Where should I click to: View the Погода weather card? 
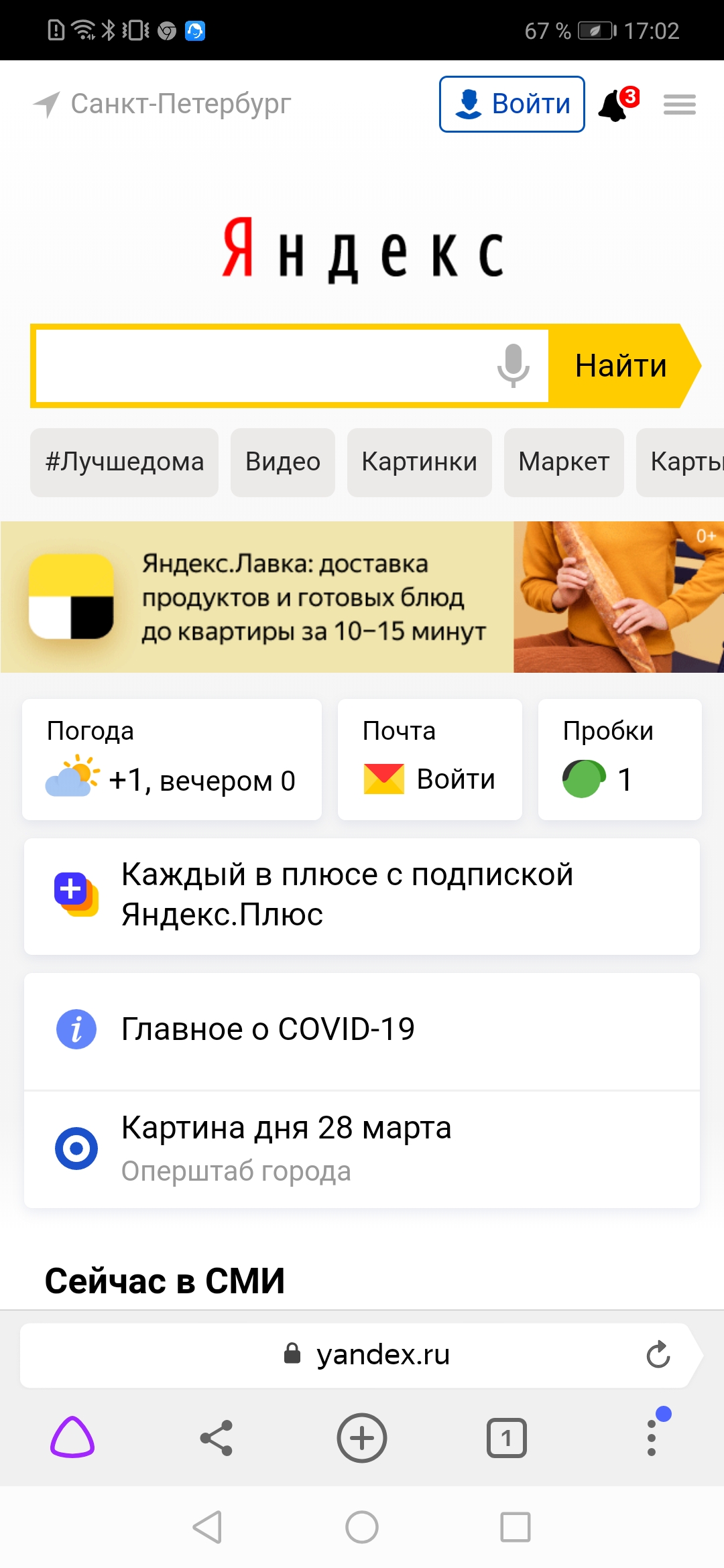pos(172,759)
